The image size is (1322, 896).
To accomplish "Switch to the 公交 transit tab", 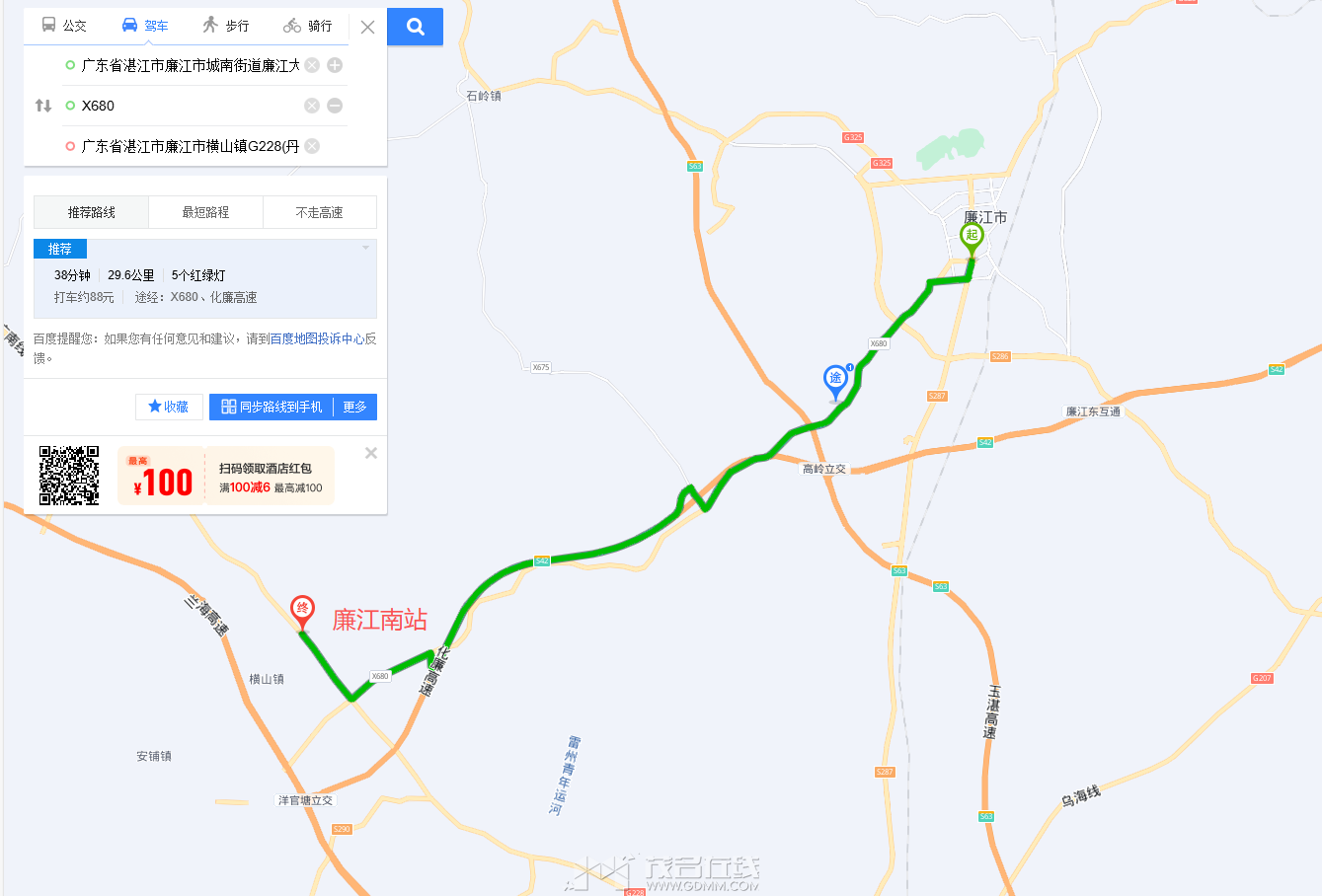I will coord(64,26).
